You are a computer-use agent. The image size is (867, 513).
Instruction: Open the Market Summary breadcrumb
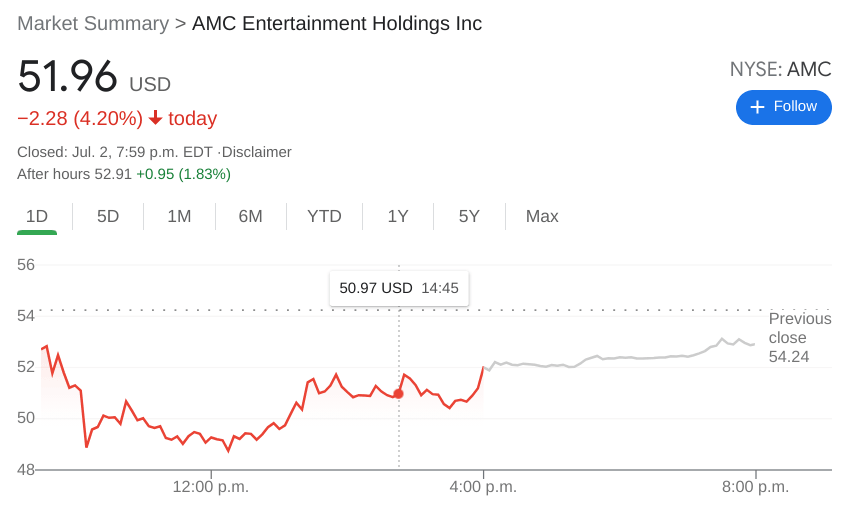pyautogui.click(x=93, y=23)
